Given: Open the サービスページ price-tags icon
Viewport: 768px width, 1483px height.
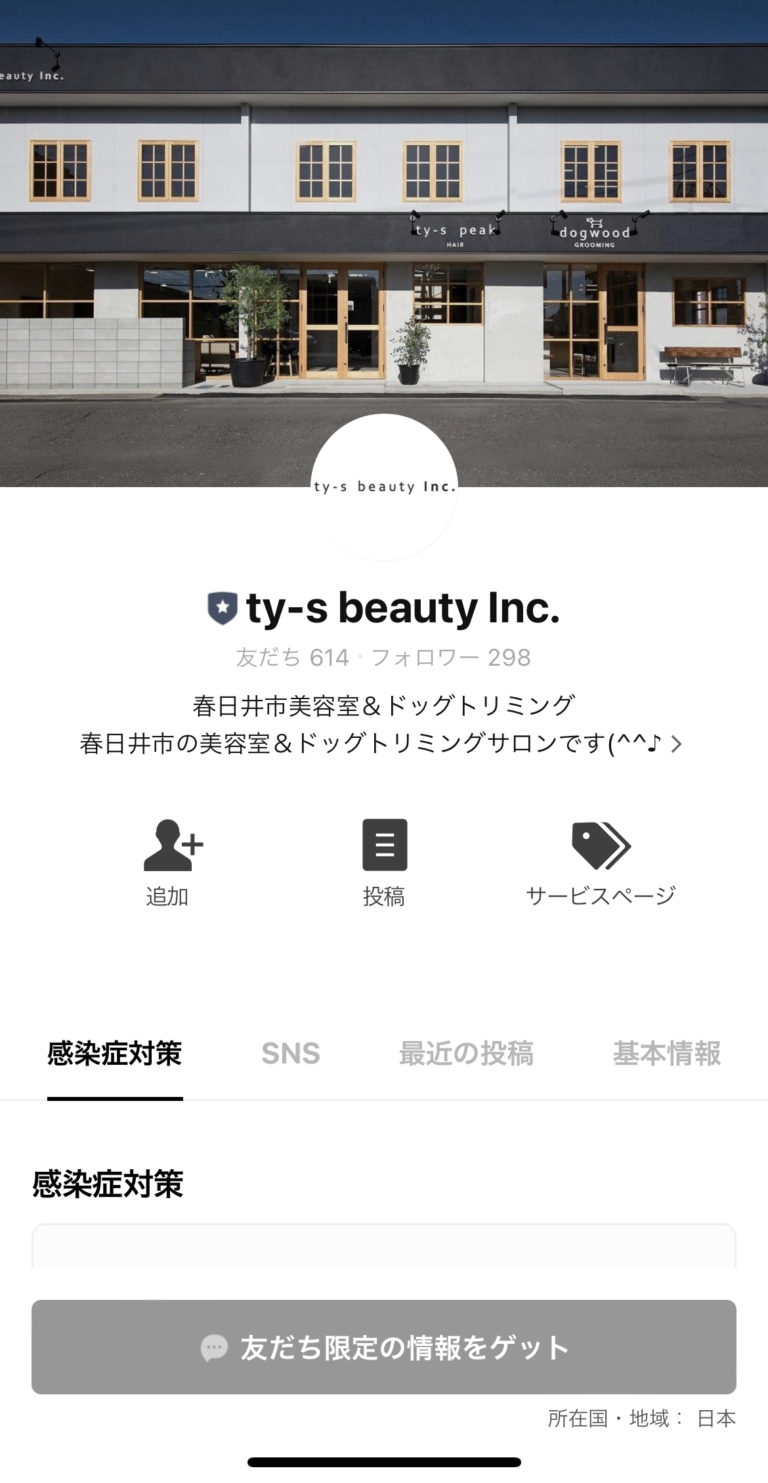Looking at the screenshot, I should pos(600,845).
